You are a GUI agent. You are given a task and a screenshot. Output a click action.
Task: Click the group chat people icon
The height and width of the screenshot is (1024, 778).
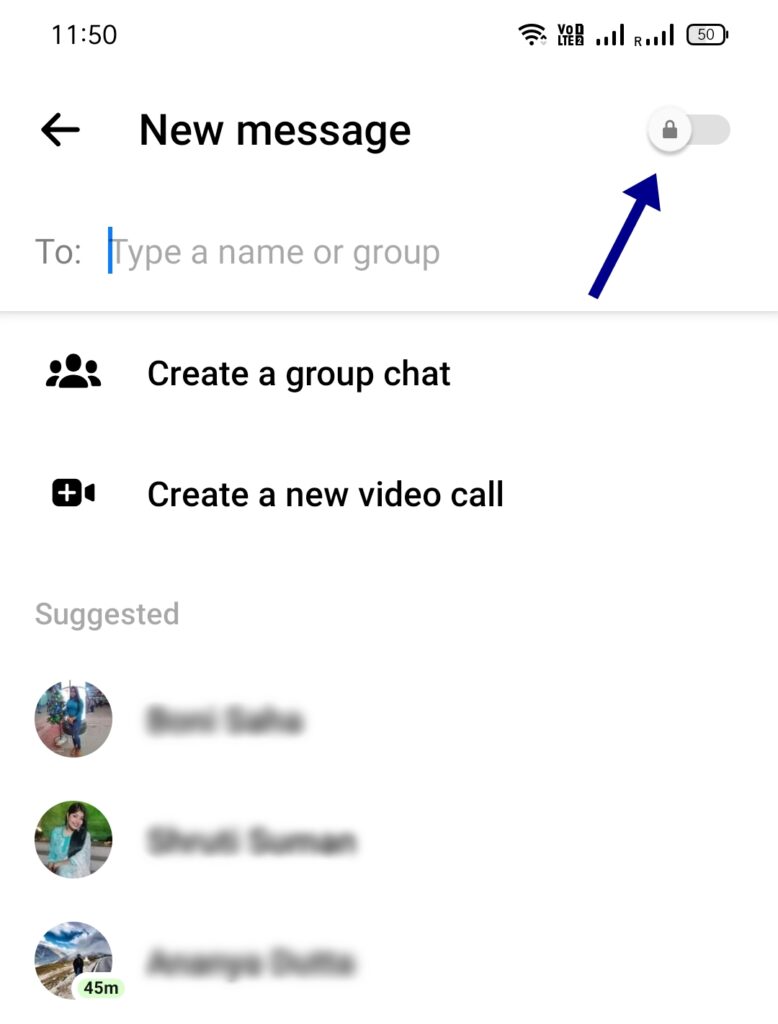point(73,373)
